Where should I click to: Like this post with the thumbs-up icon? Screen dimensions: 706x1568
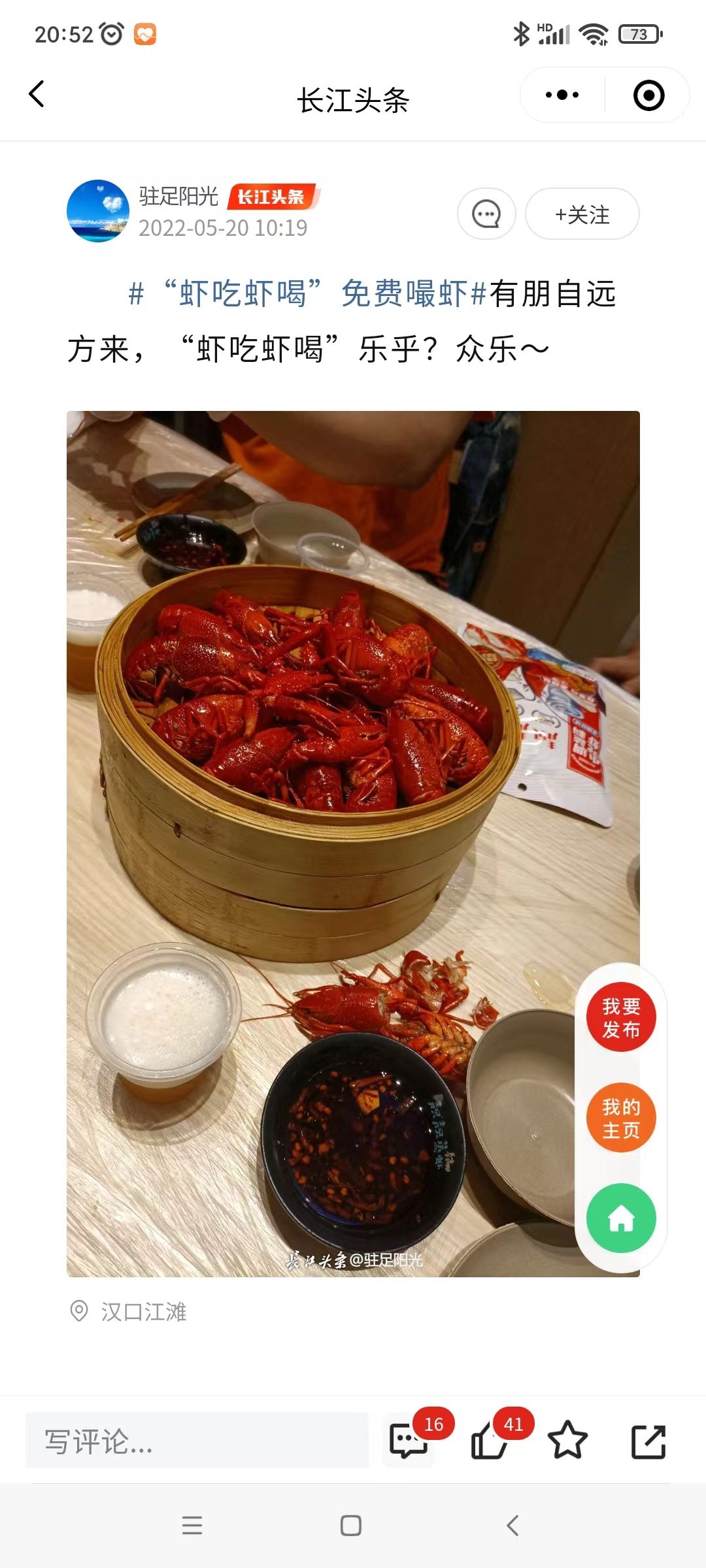click(489, 1442)
